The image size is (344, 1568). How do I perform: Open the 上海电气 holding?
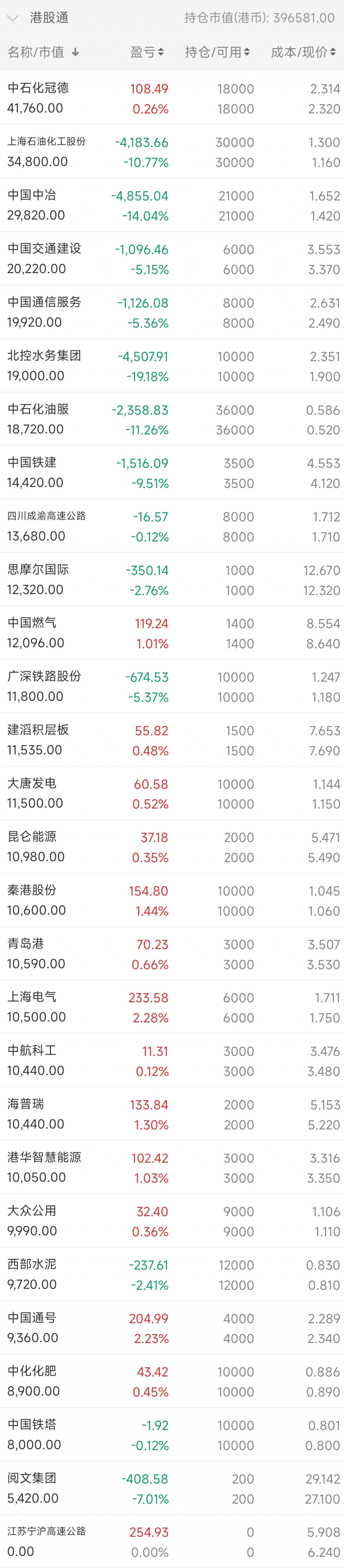[x=172, y=1007]
